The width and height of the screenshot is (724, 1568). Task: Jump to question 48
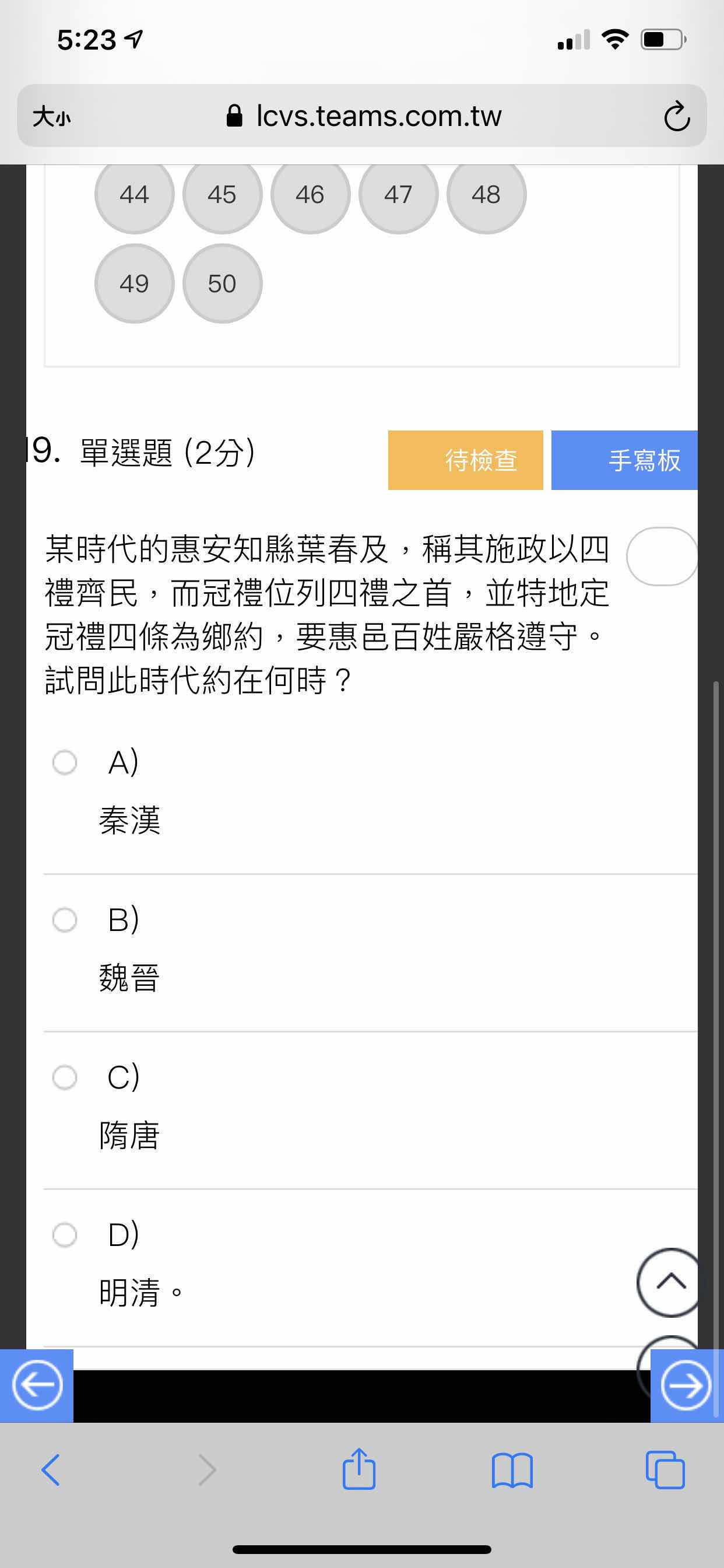[x=486, y=195]
